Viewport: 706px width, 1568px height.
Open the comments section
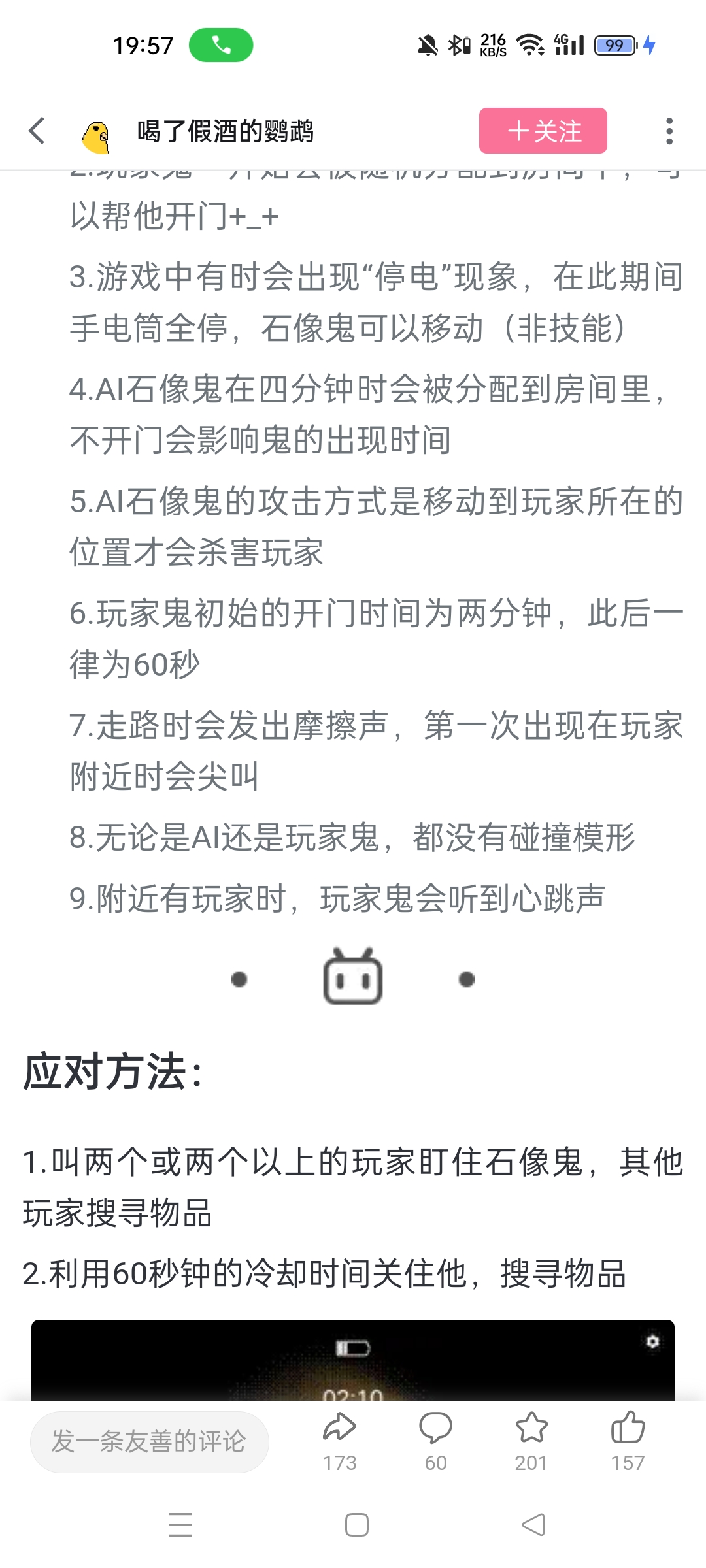(435, 1441)
